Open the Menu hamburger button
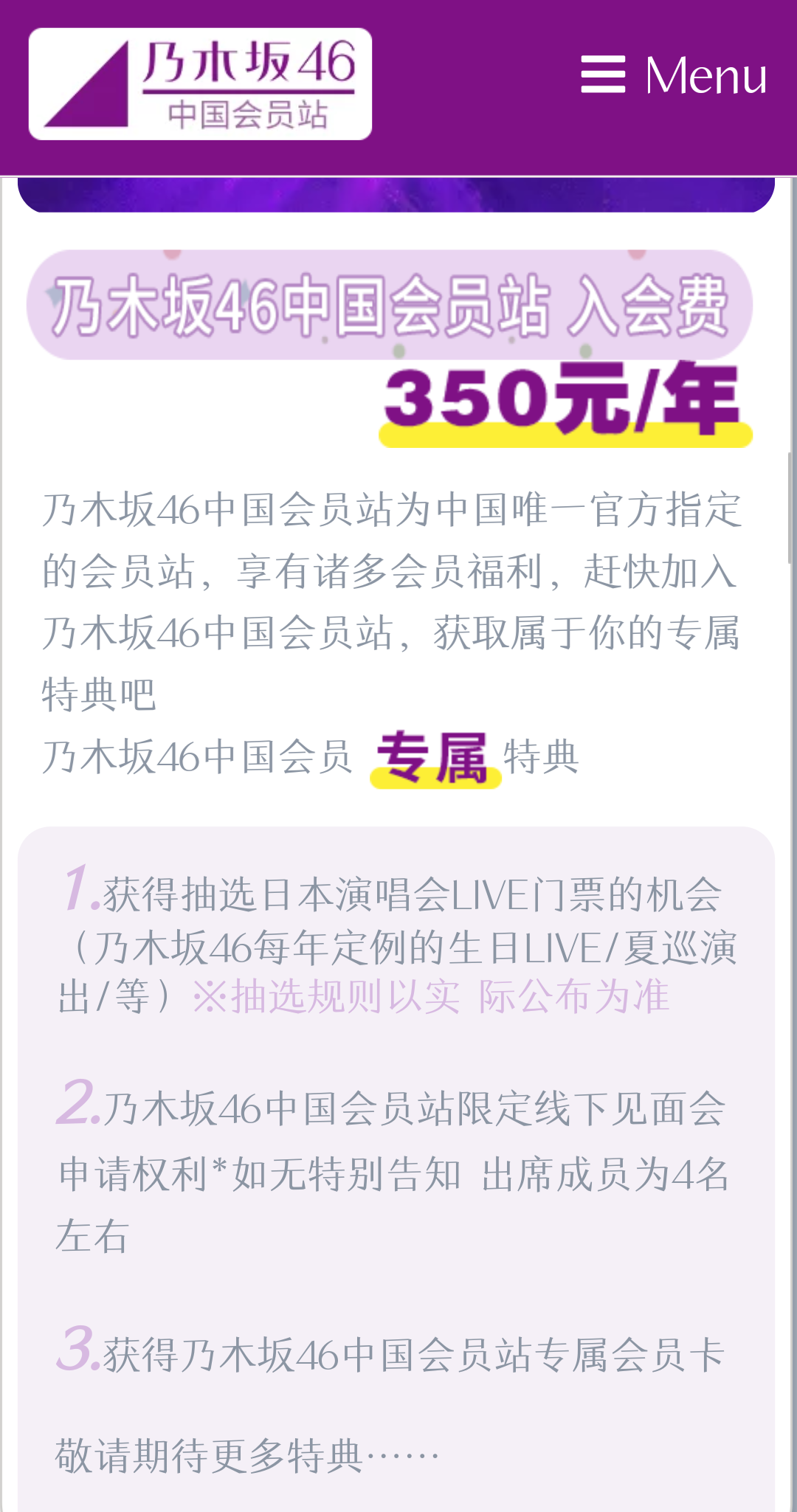The image size is (797, 1512). tap(673, 75)
